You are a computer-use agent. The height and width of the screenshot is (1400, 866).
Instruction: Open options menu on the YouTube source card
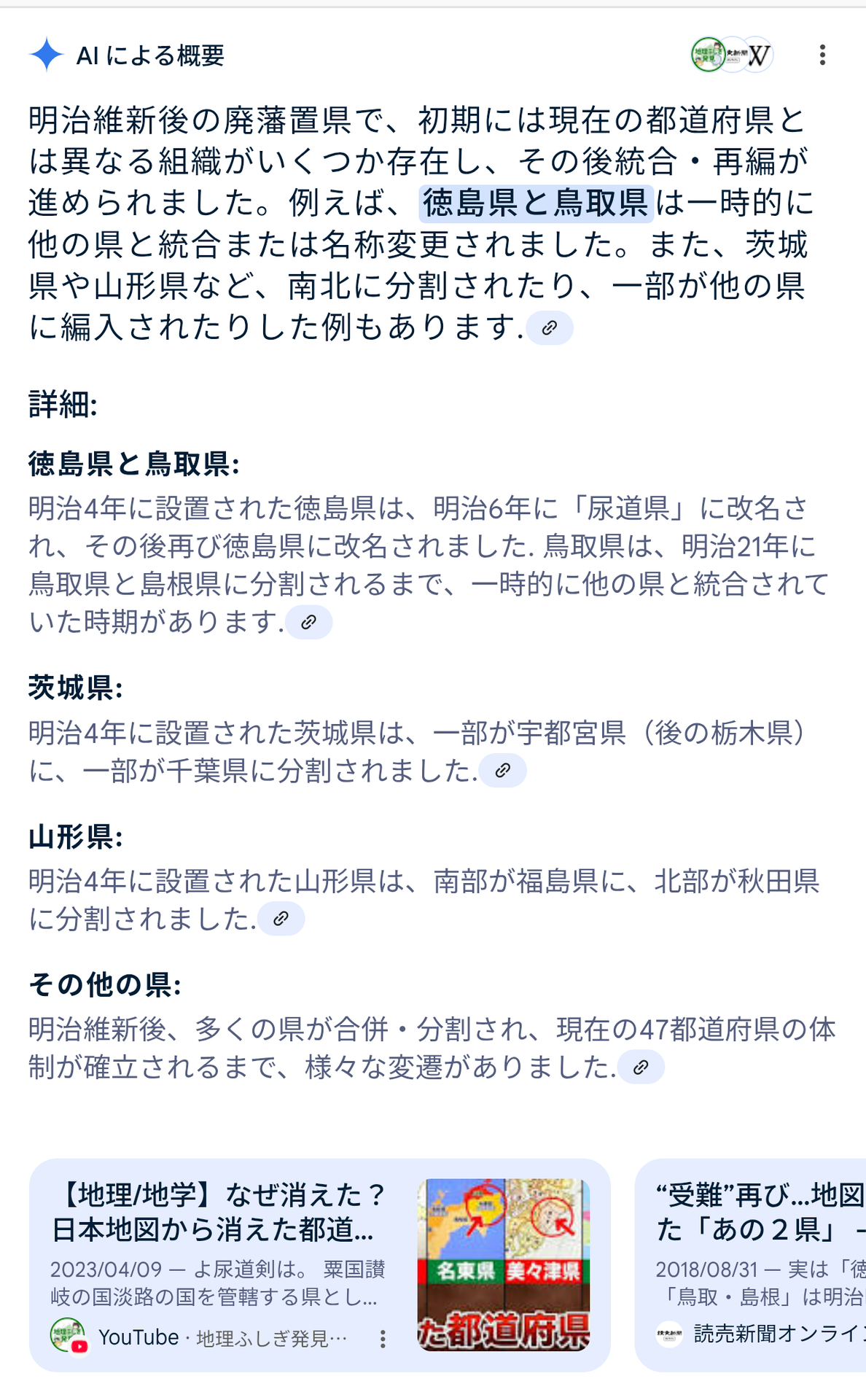pos(383,1339)
